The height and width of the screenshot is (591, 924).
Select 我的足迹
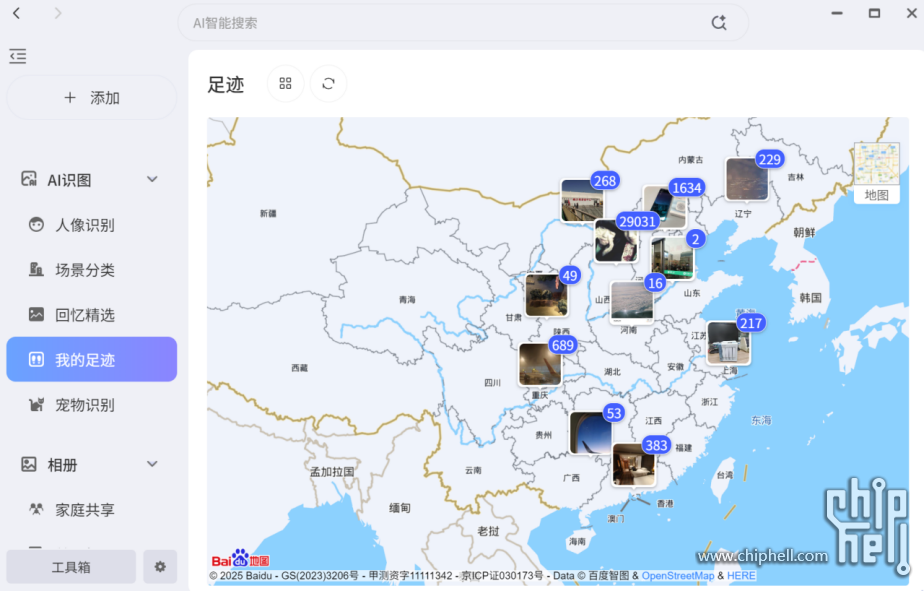pos(91,360)
